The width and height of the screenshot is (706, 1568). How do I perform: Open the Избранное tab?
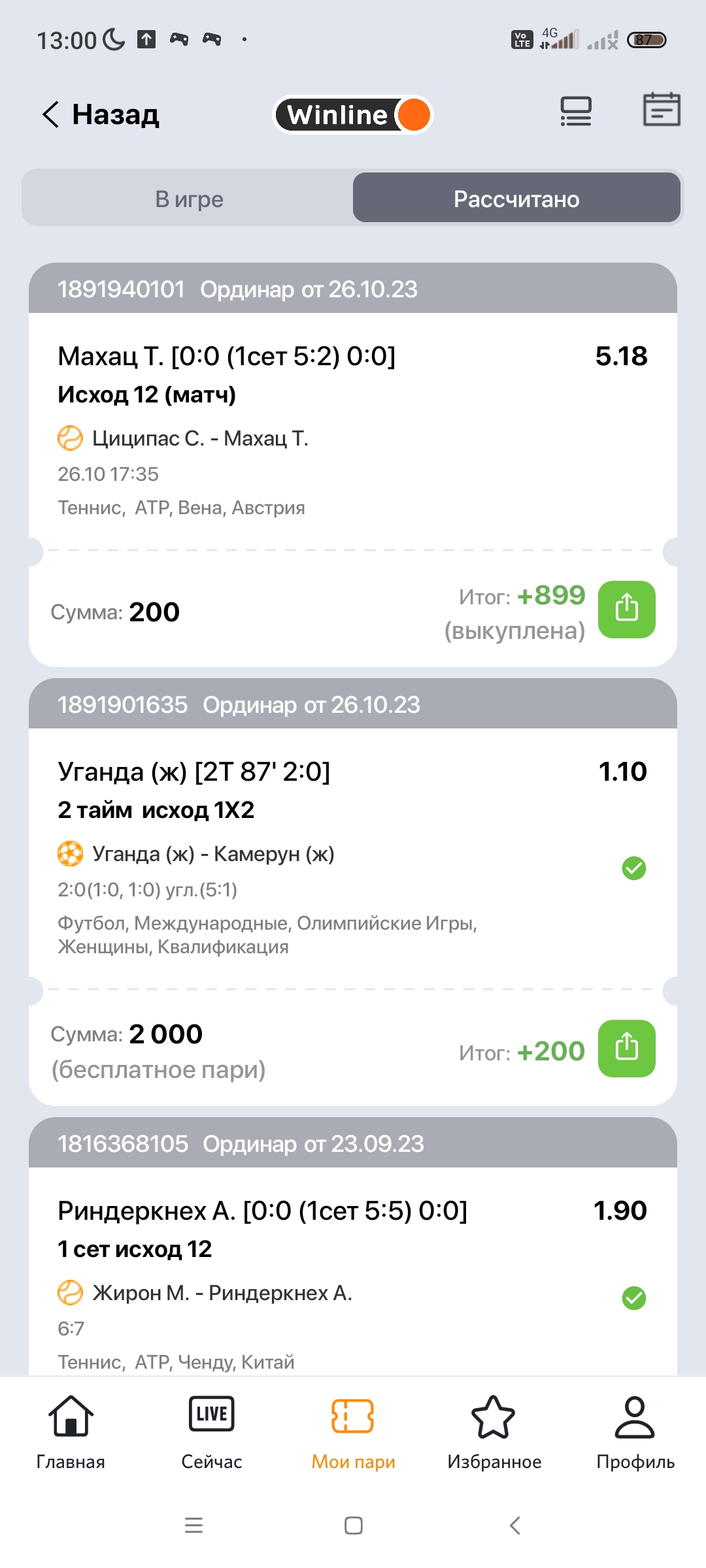pyautogui.click(x=494, y=1433)
